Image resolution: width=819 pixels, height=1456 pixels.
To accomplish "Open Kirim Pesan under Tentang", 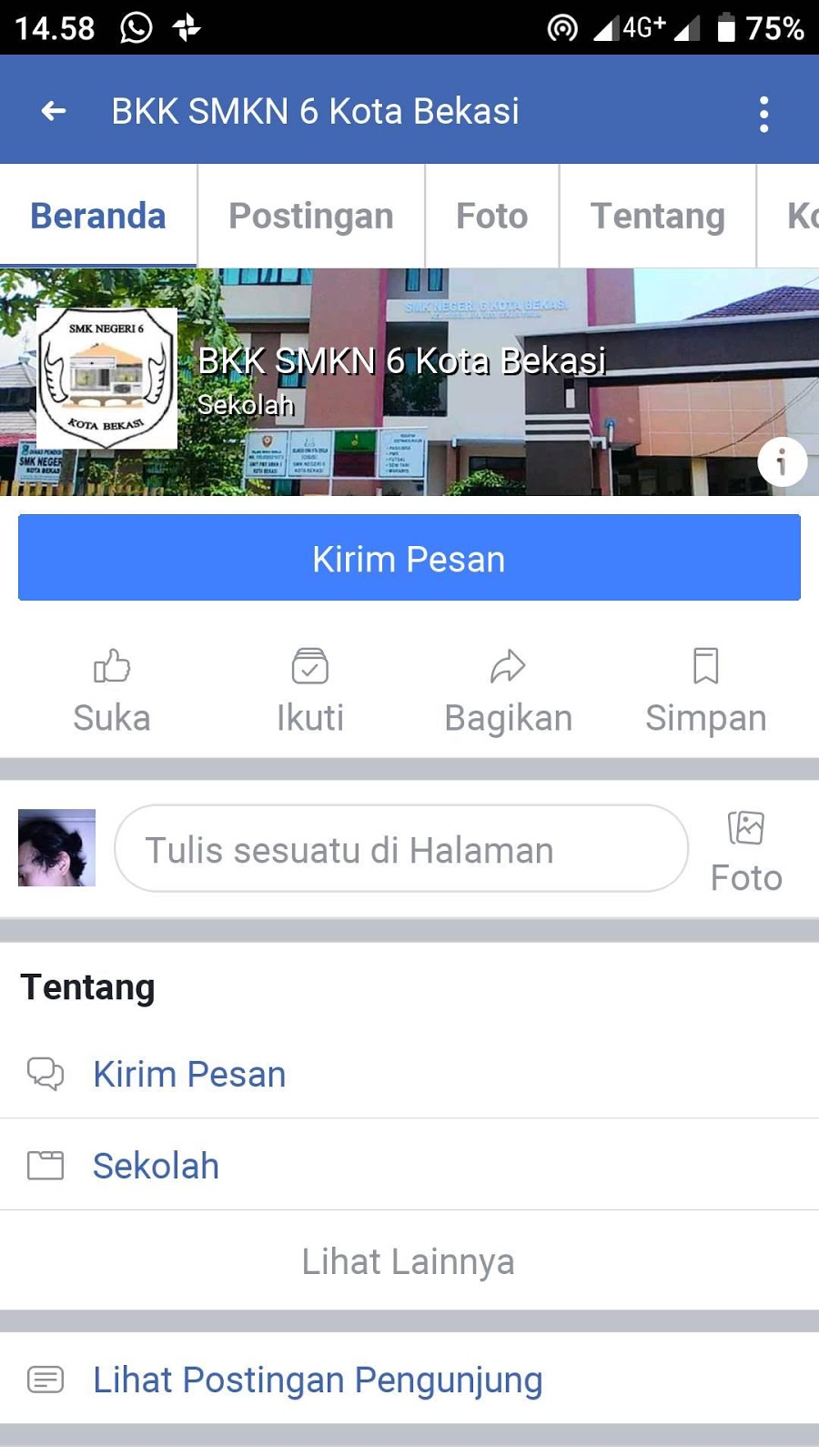I will coord(189,1075).
